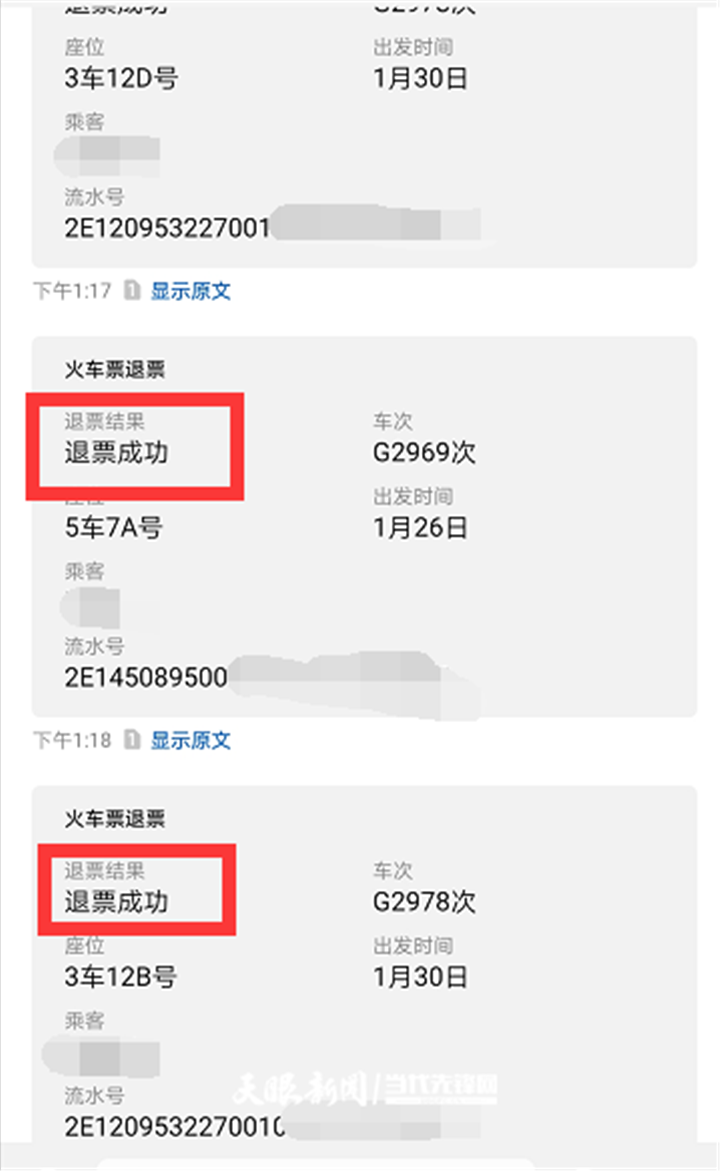
Task: Show original text of the 下午1:18 message
Action: coord(190,740)
